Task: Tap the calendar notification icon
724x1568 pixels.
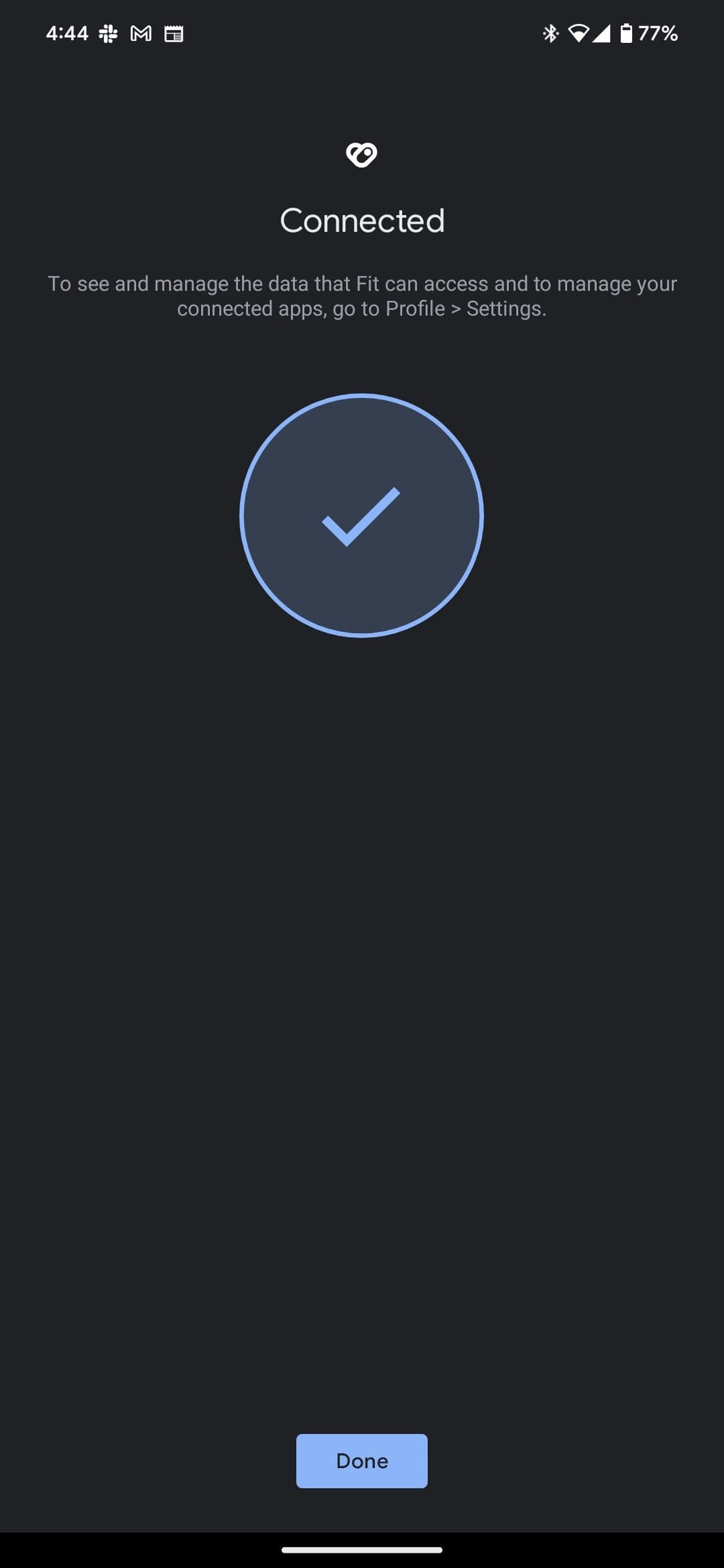Action: pos(174,33)
